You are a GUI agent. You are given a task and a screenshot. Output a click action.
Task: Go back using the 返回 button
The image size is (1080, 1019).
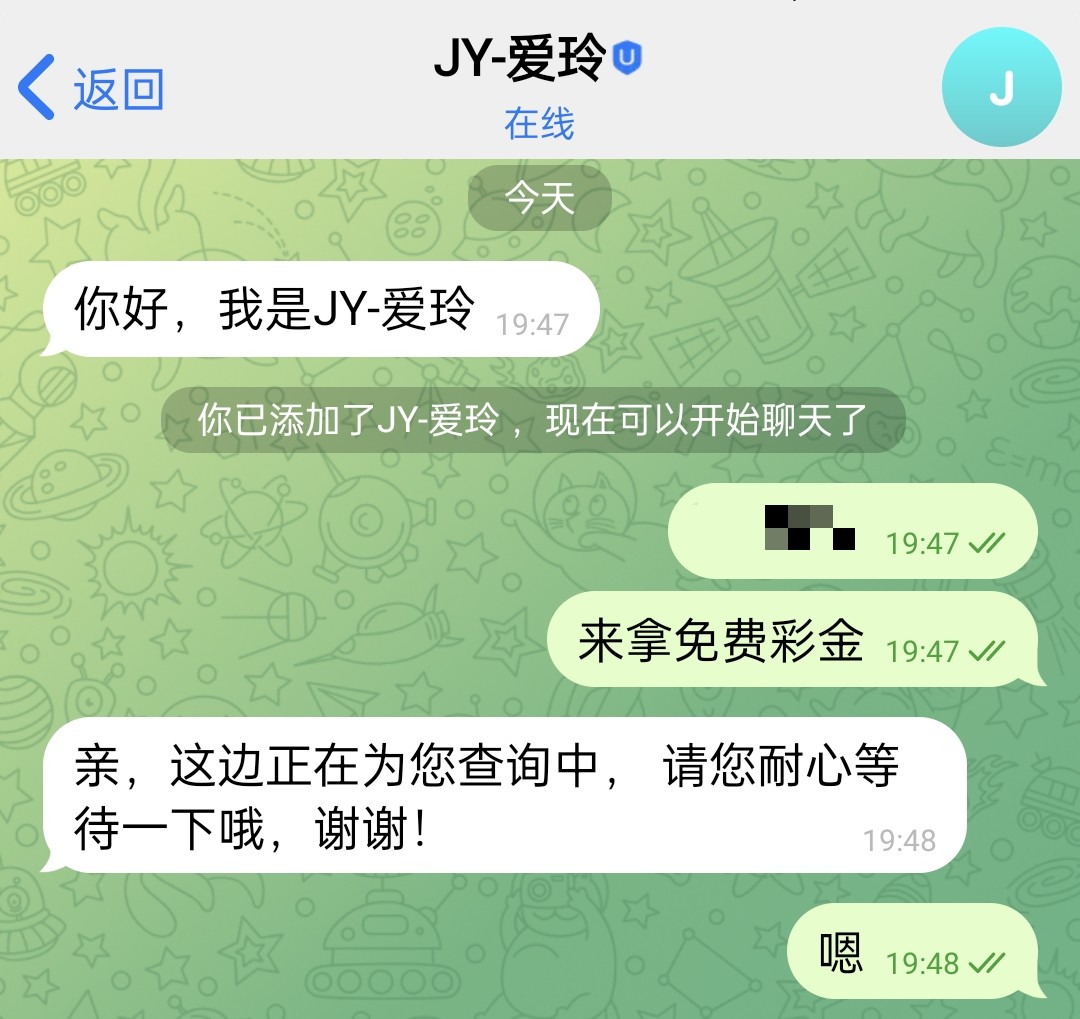tap(92, 89)
